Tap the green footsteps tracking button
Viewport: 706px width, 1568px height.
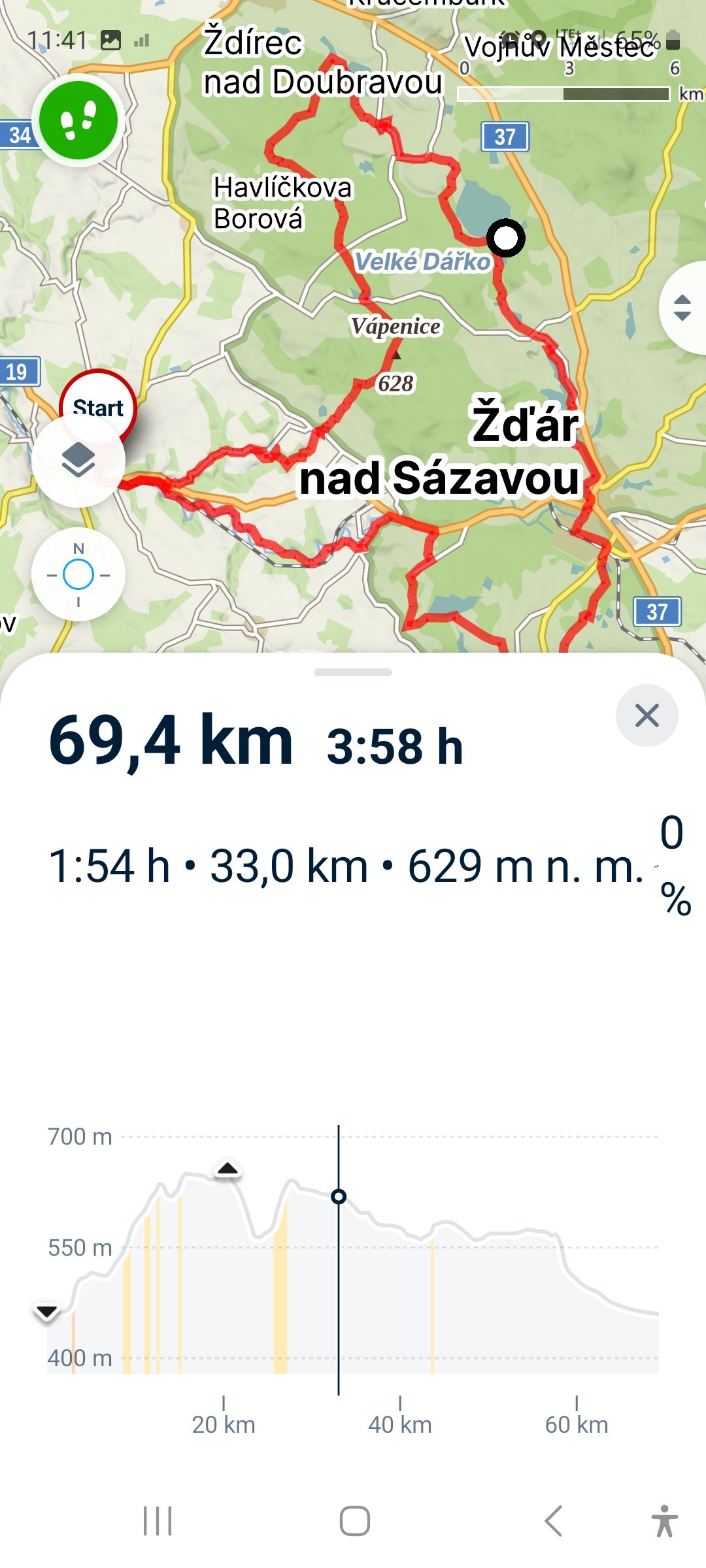78,120
